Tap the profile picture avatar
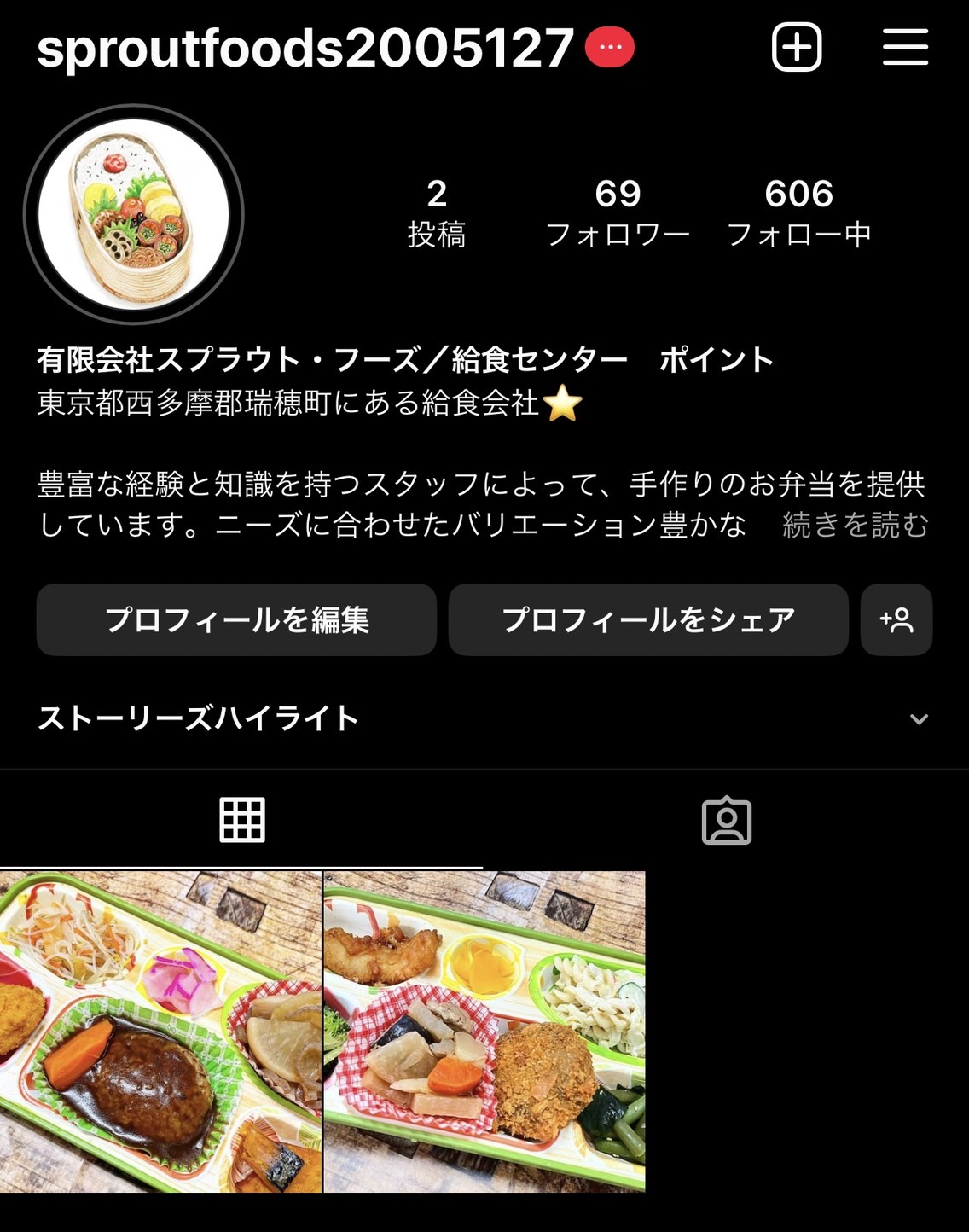 click(134, 214)
